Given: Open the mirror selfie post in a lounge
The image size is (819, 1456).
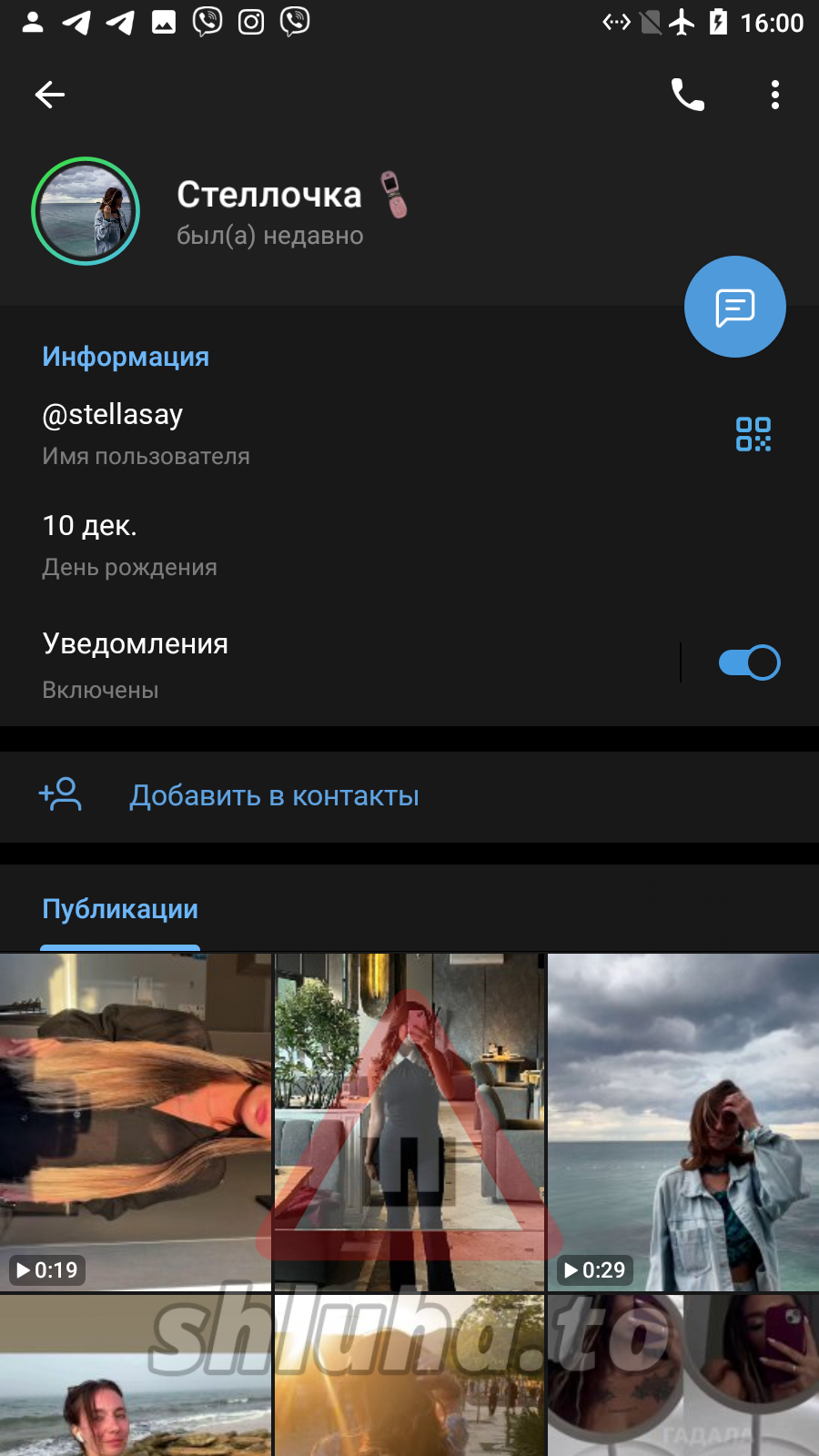Looking at the screenshot, I should 409,1121.
